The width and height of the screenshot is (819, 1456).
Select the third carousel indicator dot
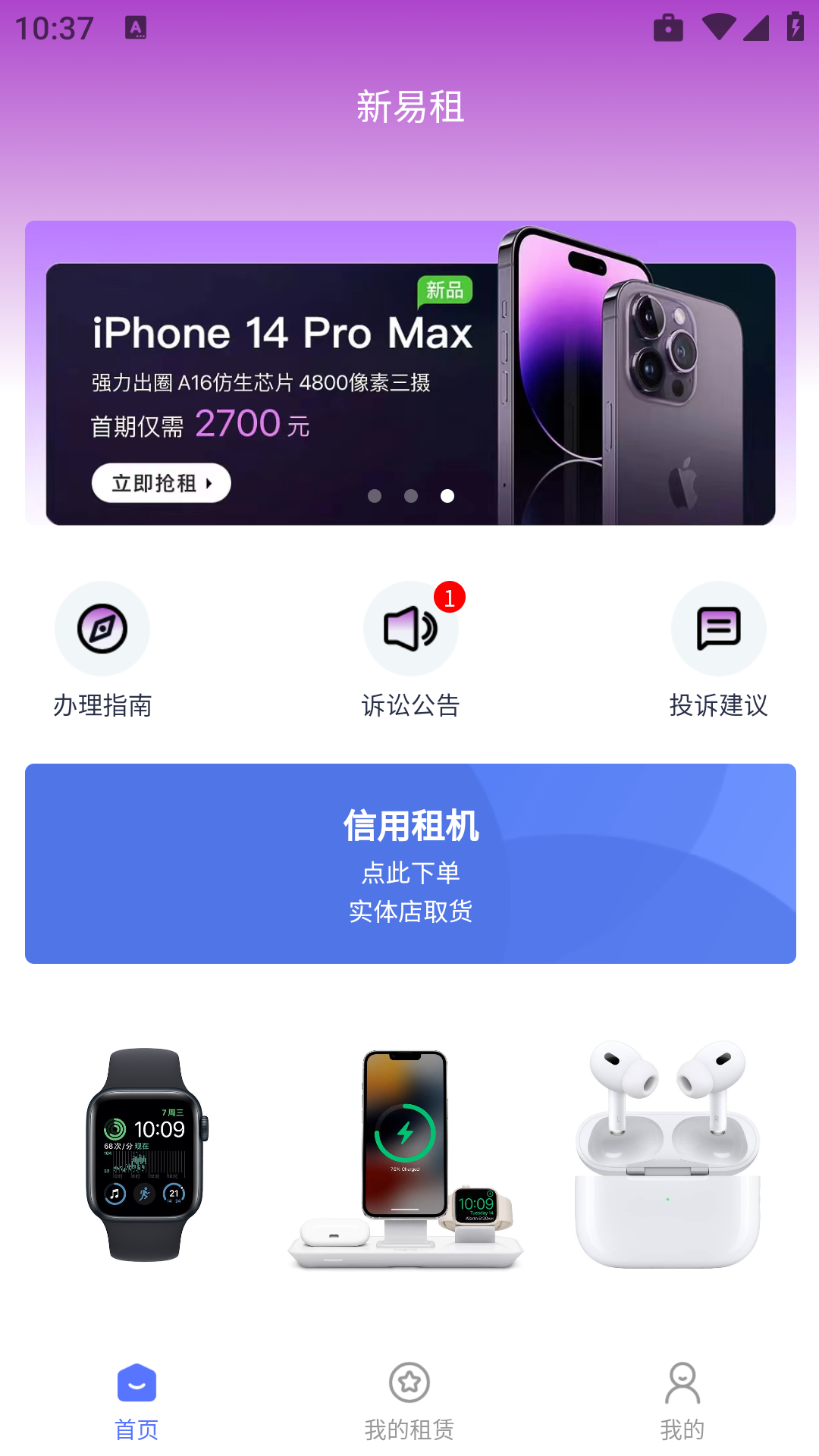click(x=447, y=496)
